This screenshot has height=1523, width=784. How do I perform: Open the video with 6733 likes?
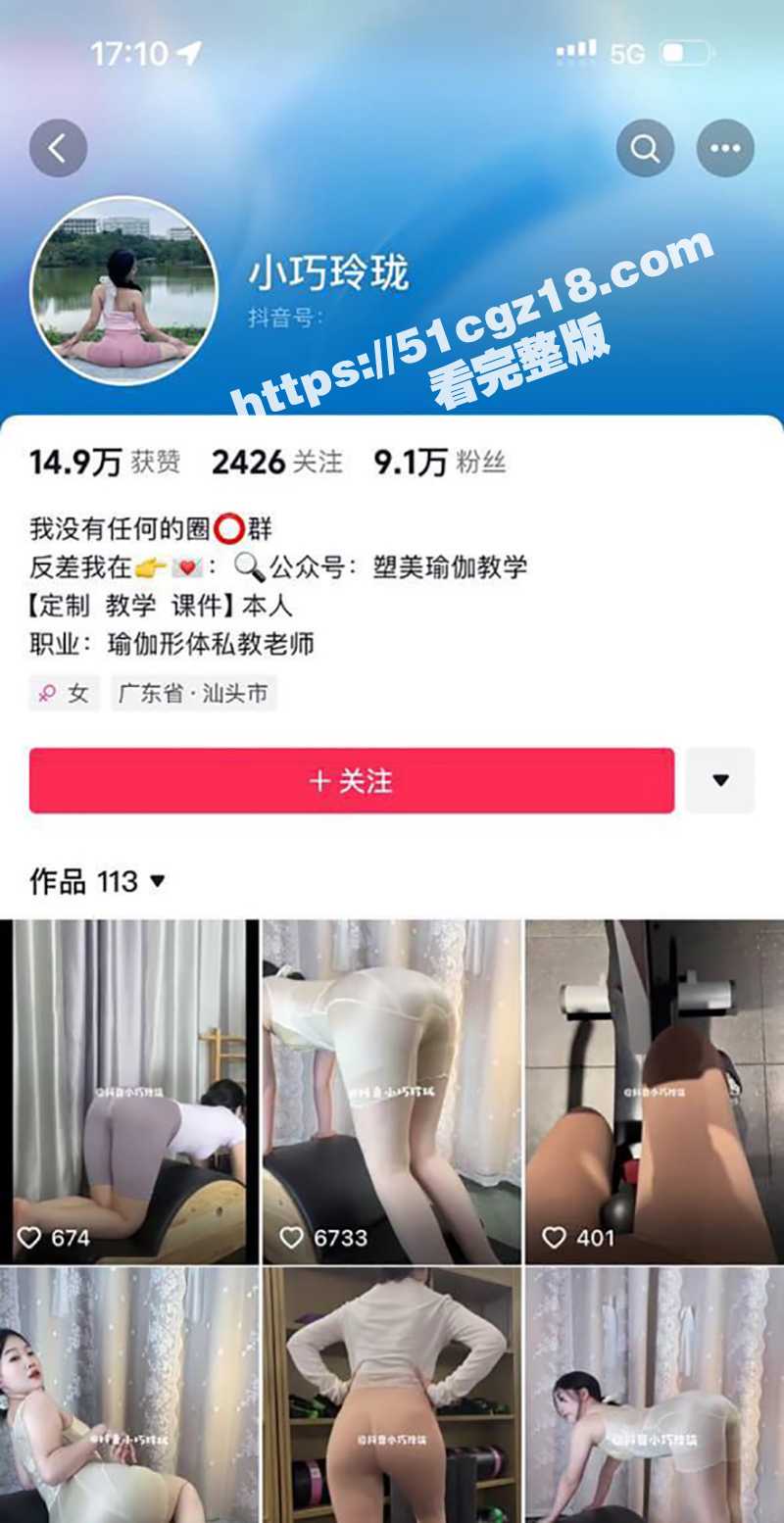click(x=391, y=1091)
